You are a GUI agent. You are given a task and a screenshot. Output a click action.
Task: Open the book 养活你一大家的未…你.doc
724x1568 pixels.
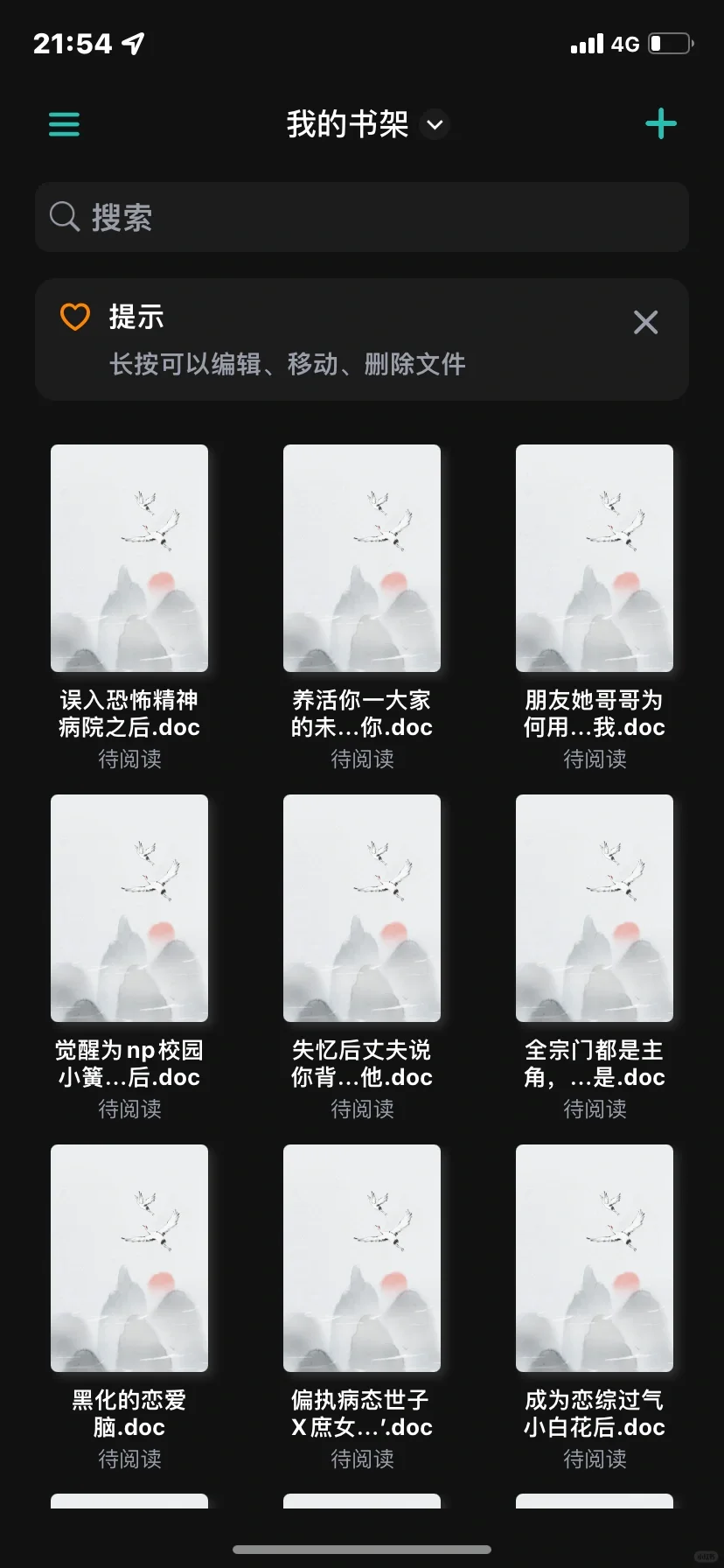coord(362,558)
